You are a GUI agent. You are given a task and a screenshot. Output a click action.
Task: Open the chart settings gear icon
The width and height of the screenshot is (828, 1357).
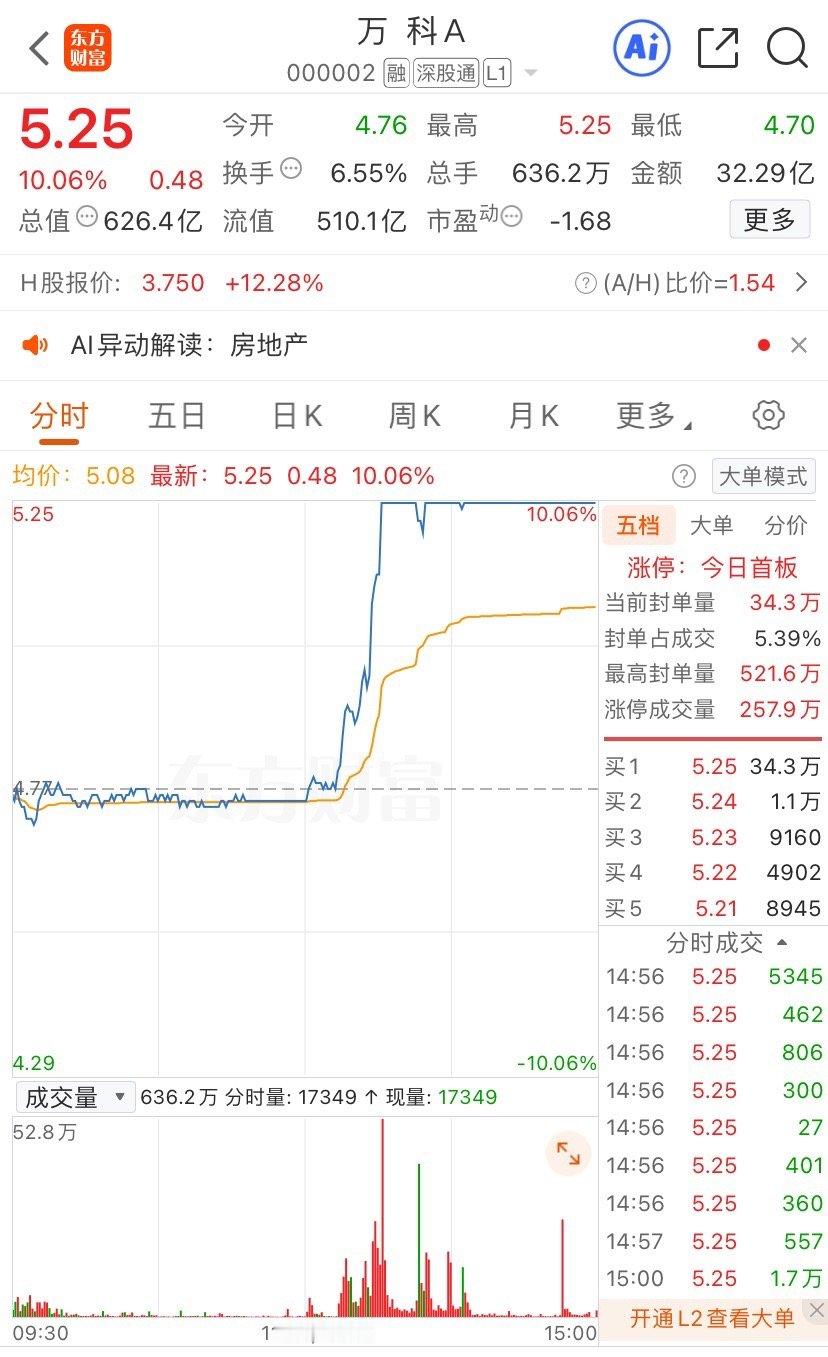click(x=768, y=415)
